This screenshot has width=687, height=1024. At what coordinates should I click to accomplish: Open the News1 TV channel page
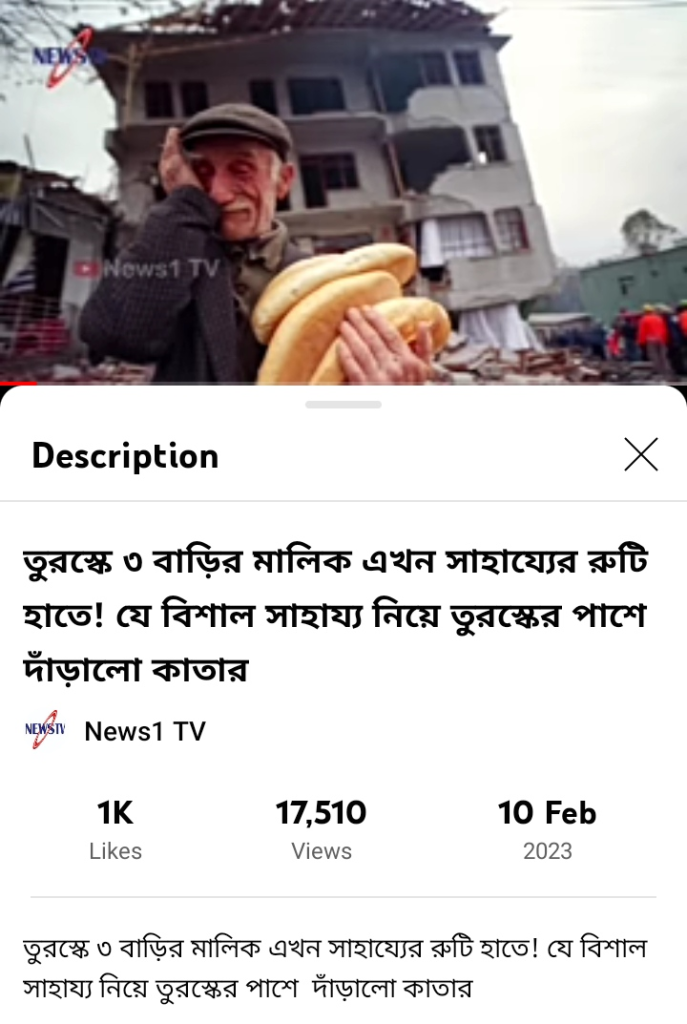pyautogui.click(x=144, y=731)
